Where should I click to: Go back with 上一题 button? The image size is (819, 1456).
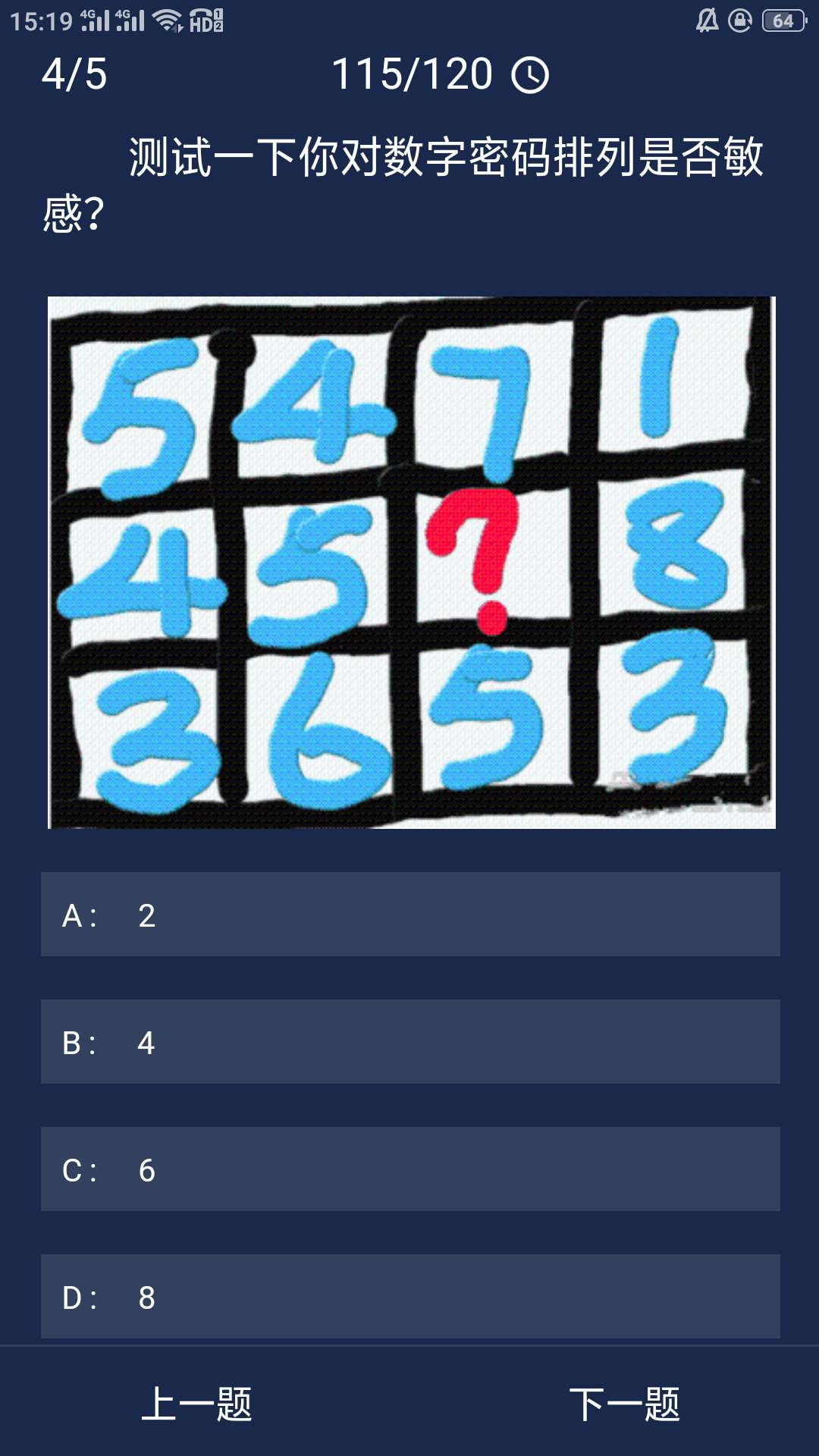[x=196, y=1404]
